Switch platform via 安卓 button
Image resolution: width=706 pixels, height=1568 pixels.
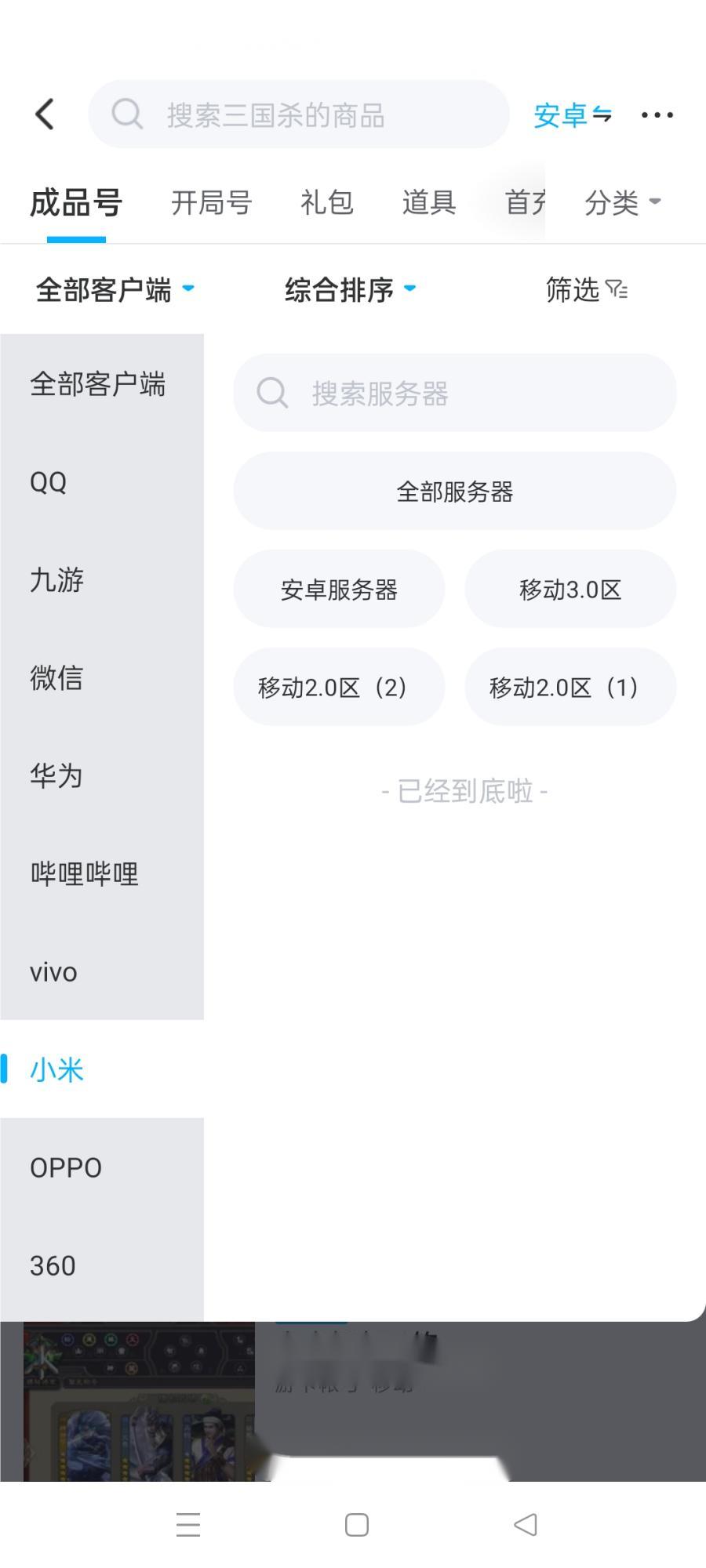click(572, 115)
